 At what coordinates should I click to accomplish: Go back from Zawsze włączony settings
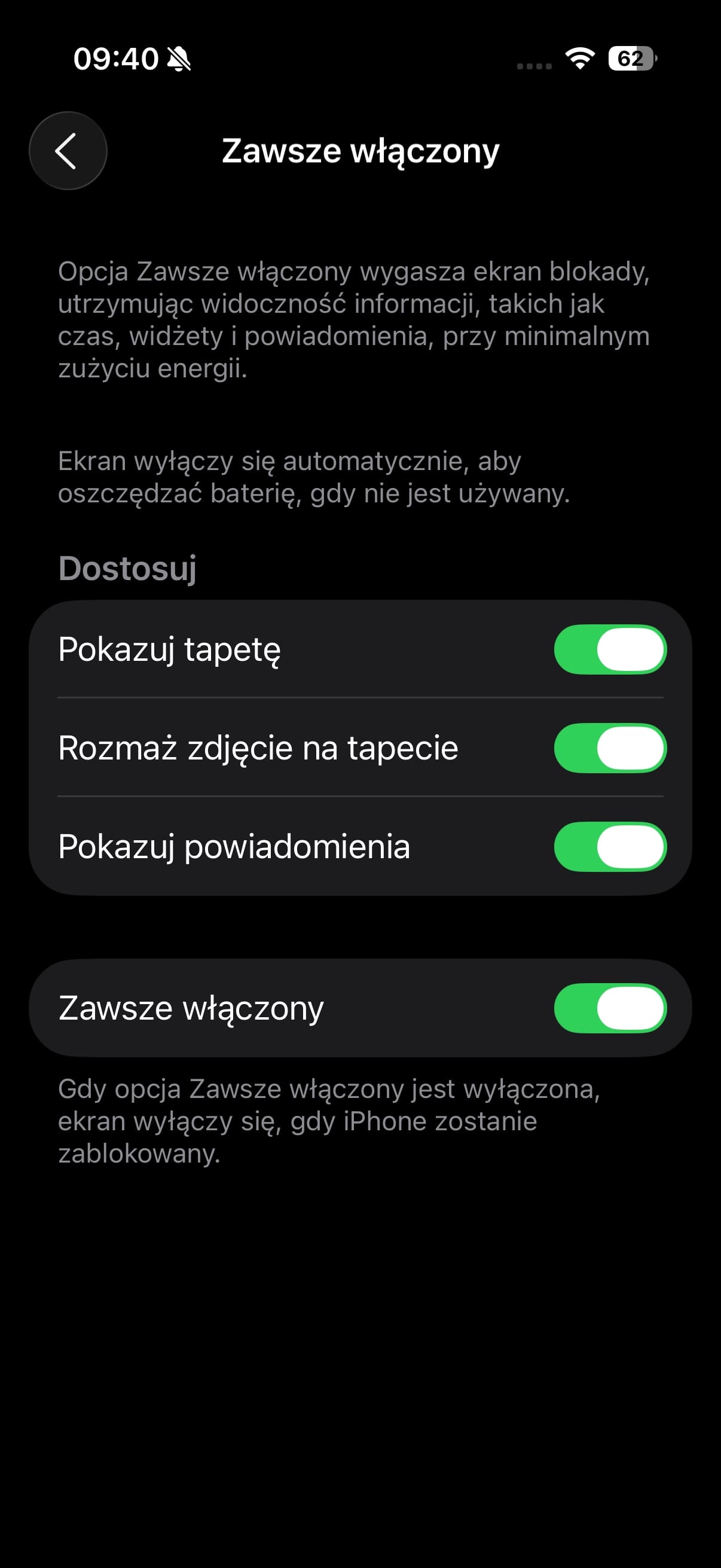pos(68,150)
